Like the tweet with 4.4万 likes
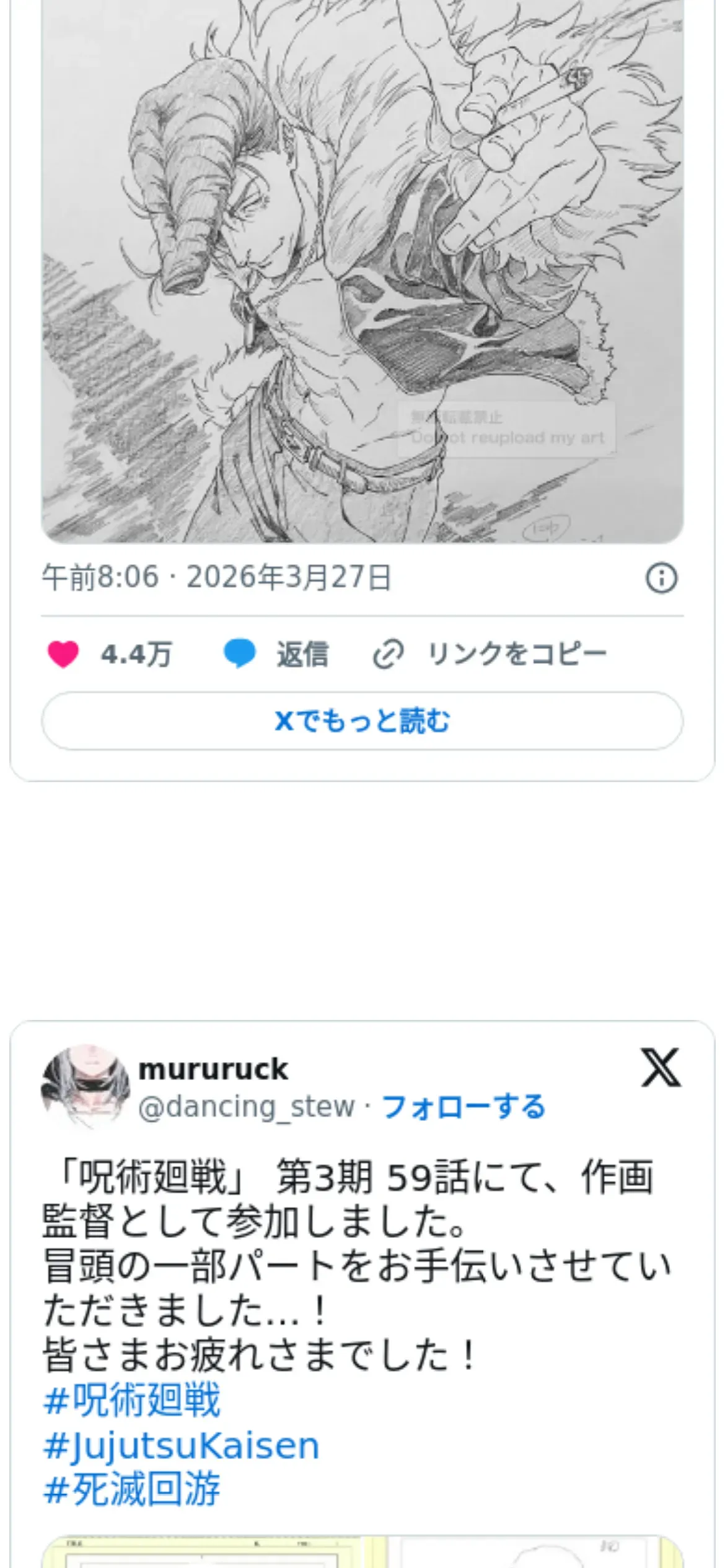Viewport: 725px width, 1568px height. click(110, 655)
